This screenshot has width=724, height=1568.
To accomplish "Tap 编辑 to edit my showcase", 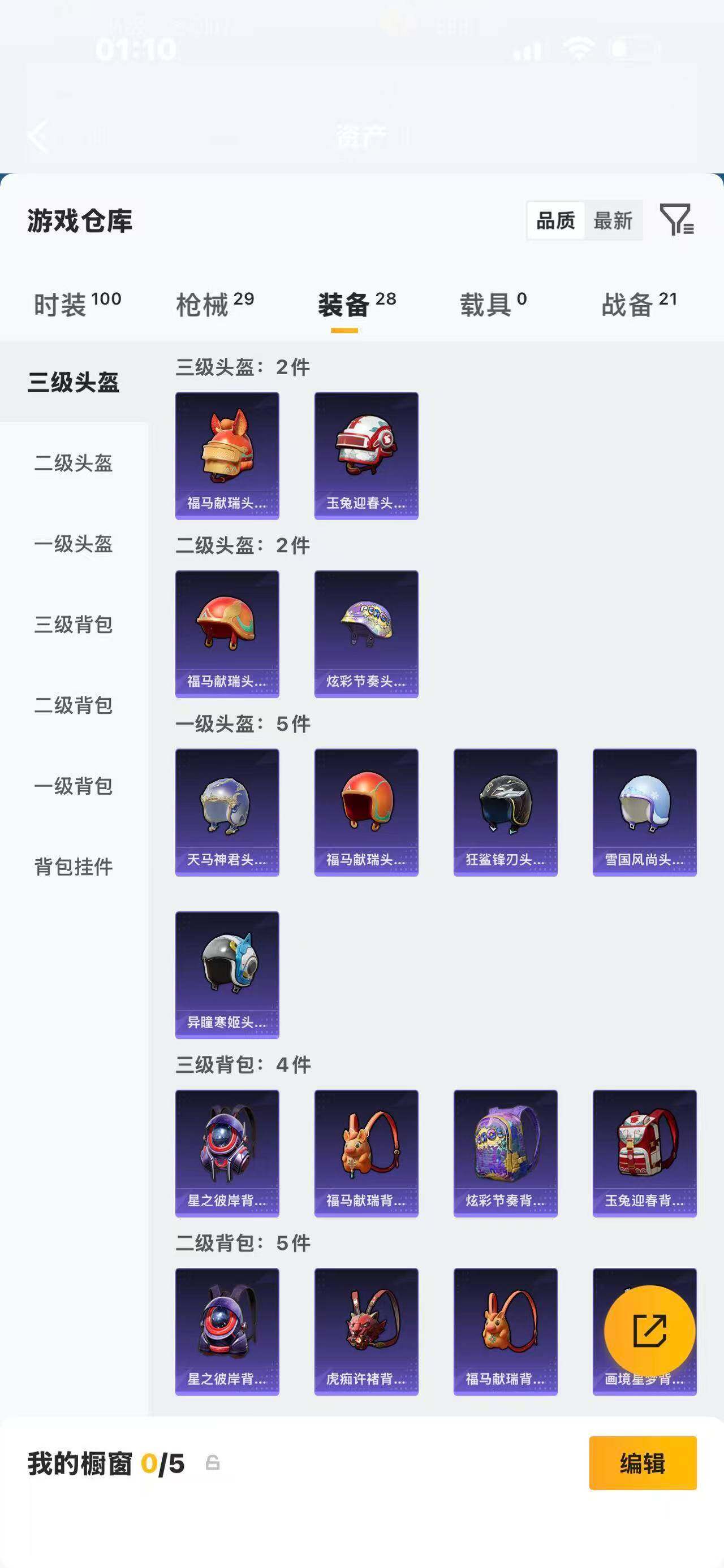I will [643, 1463].
